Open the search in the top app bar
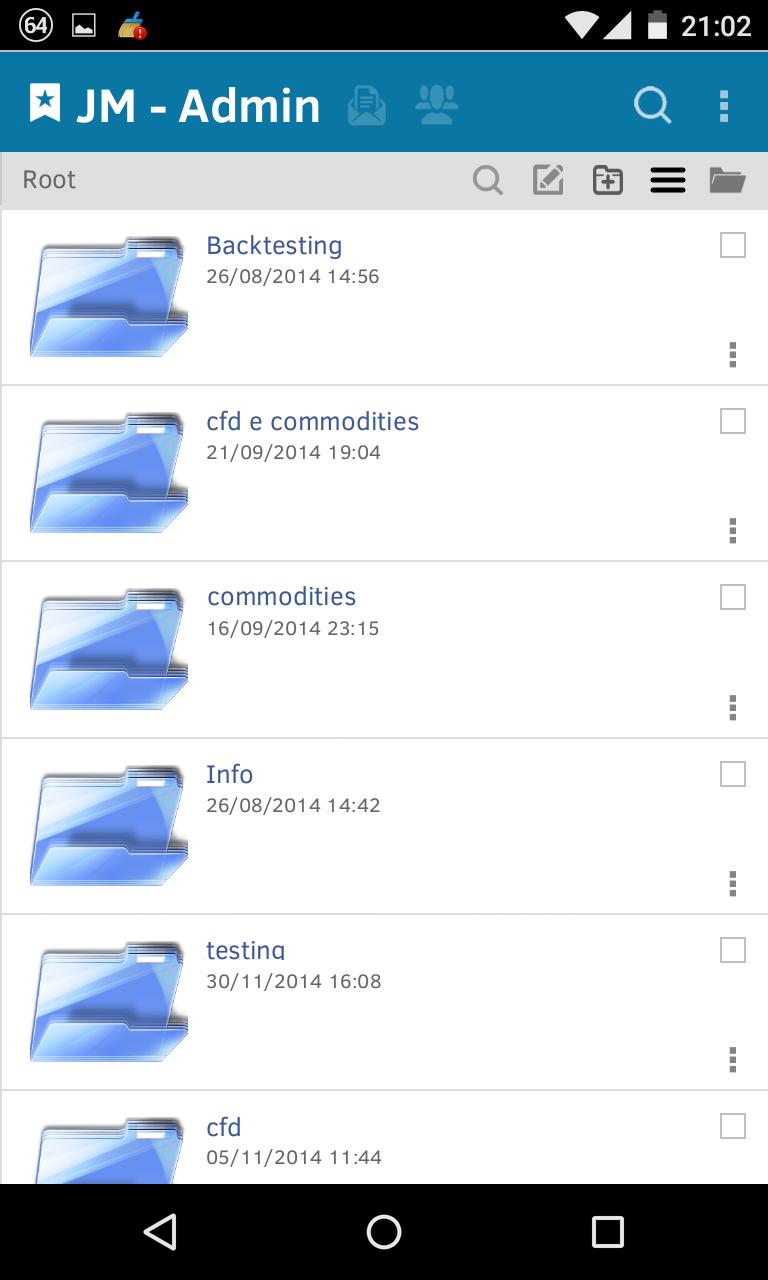Screen dimensions: 768x1280 [x=652, y=105]
